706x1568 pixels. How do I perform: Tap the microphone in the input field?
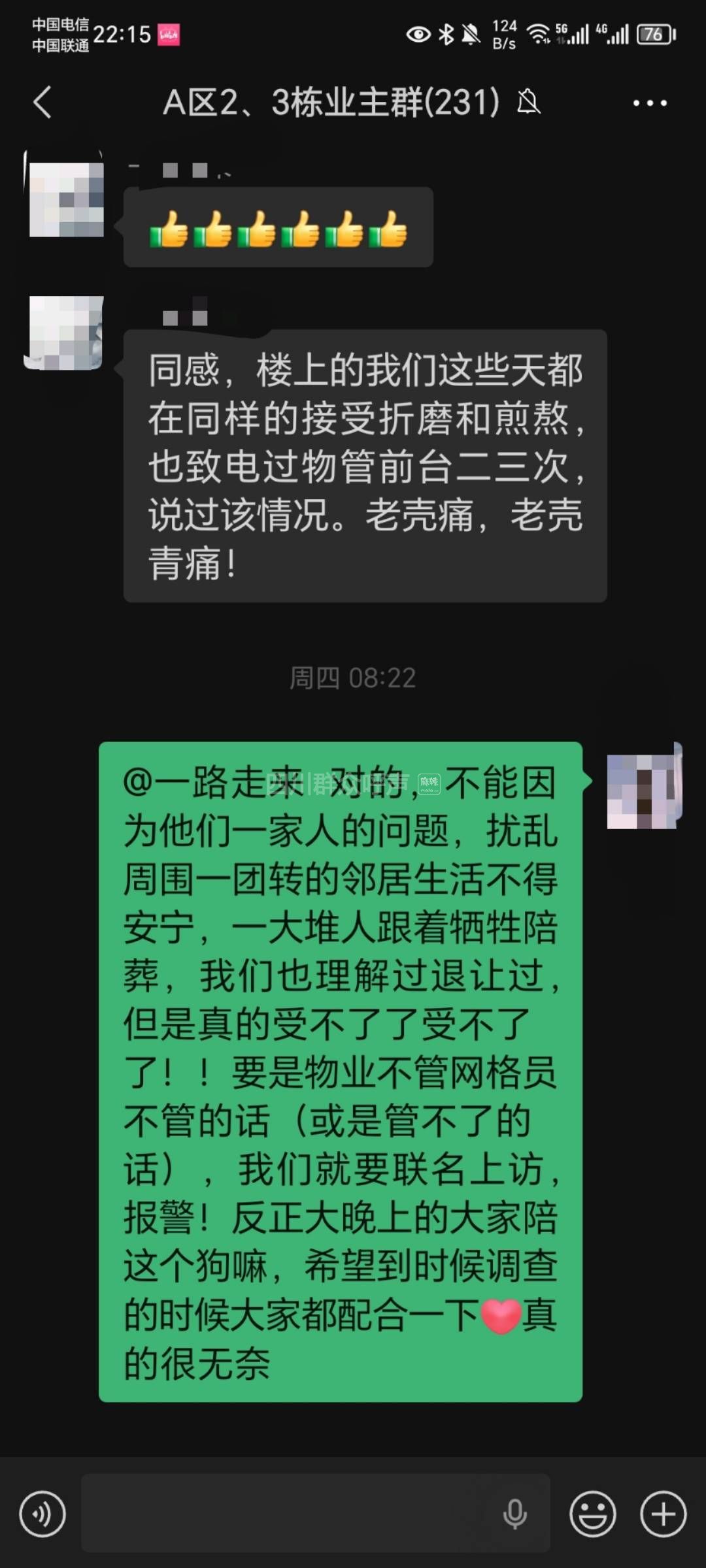515,1513
